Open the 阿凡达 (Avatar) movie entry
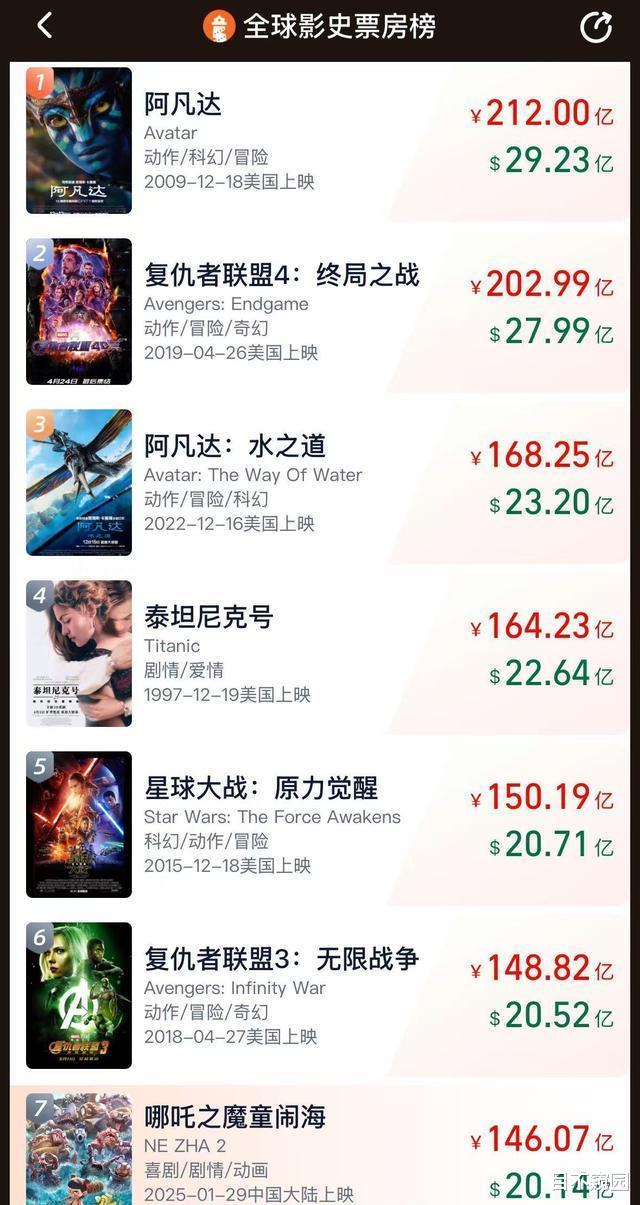This screenshot has height=1205, width=640. 320,141
